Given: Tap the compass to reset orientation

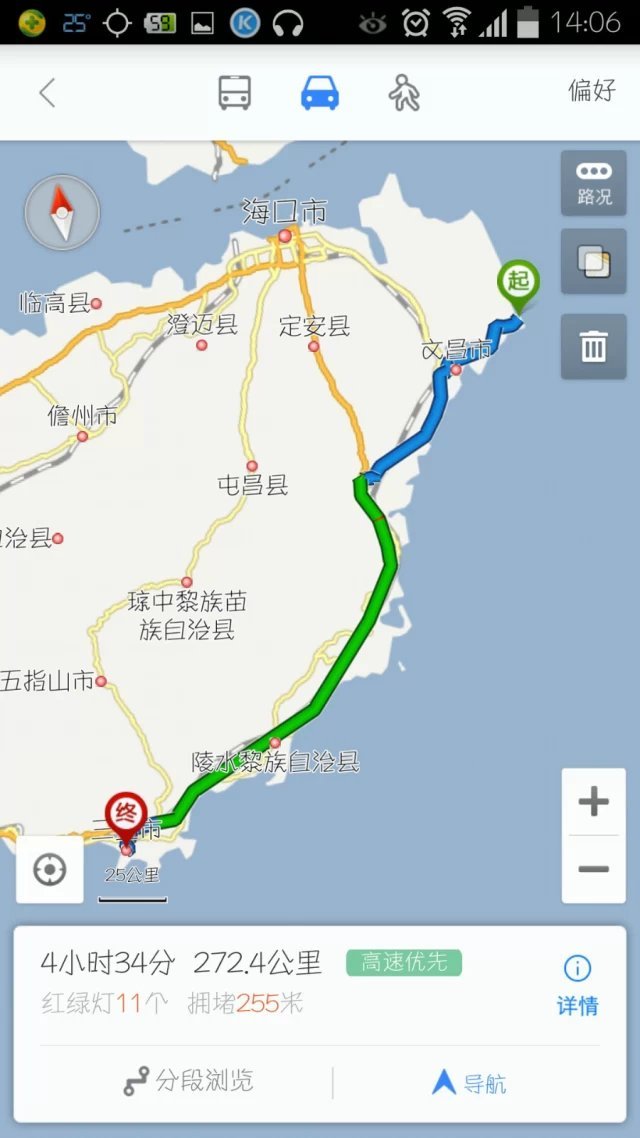Looking at the screenshot, I should 62,212.
